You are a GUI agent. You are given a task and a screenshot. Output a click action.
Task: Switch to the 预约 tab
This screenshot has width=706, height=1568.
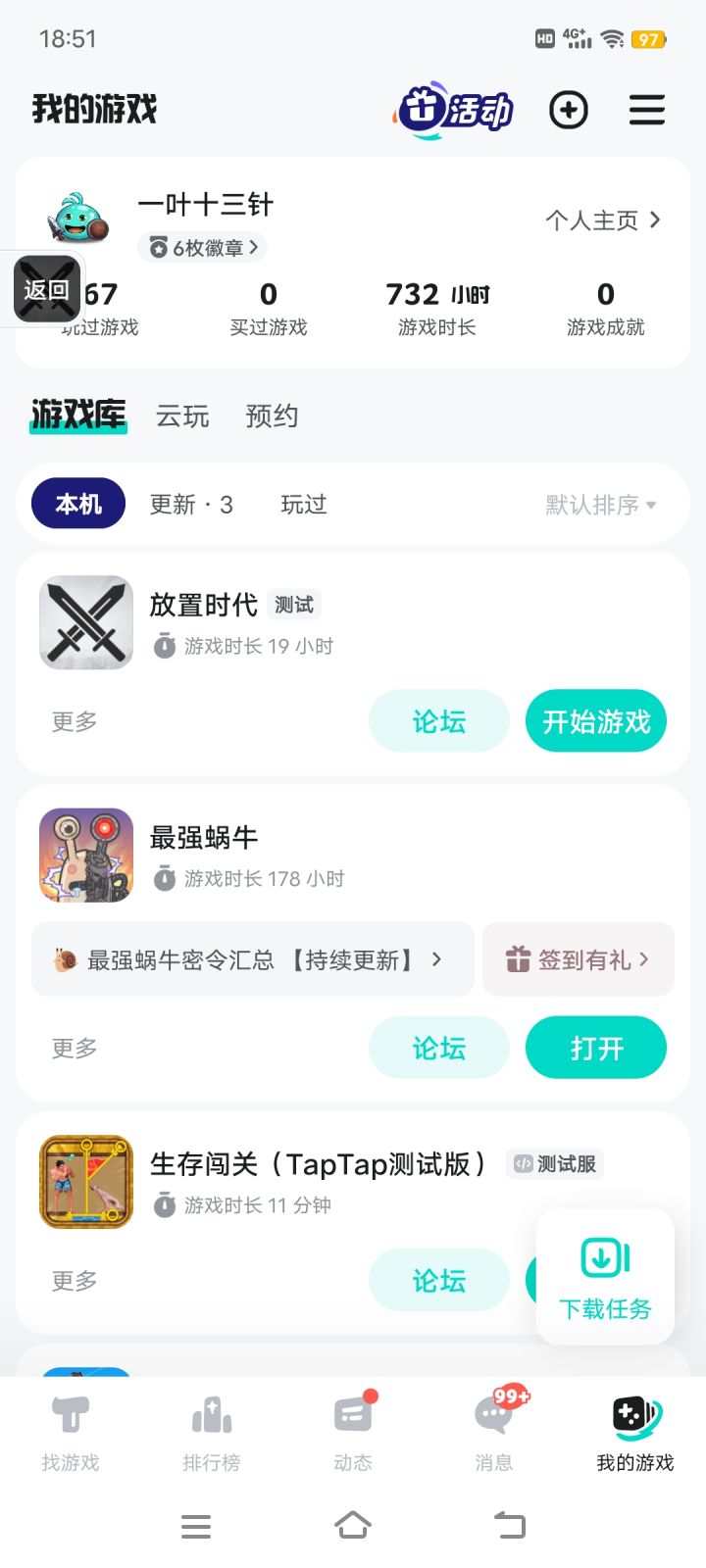point(272,416)
